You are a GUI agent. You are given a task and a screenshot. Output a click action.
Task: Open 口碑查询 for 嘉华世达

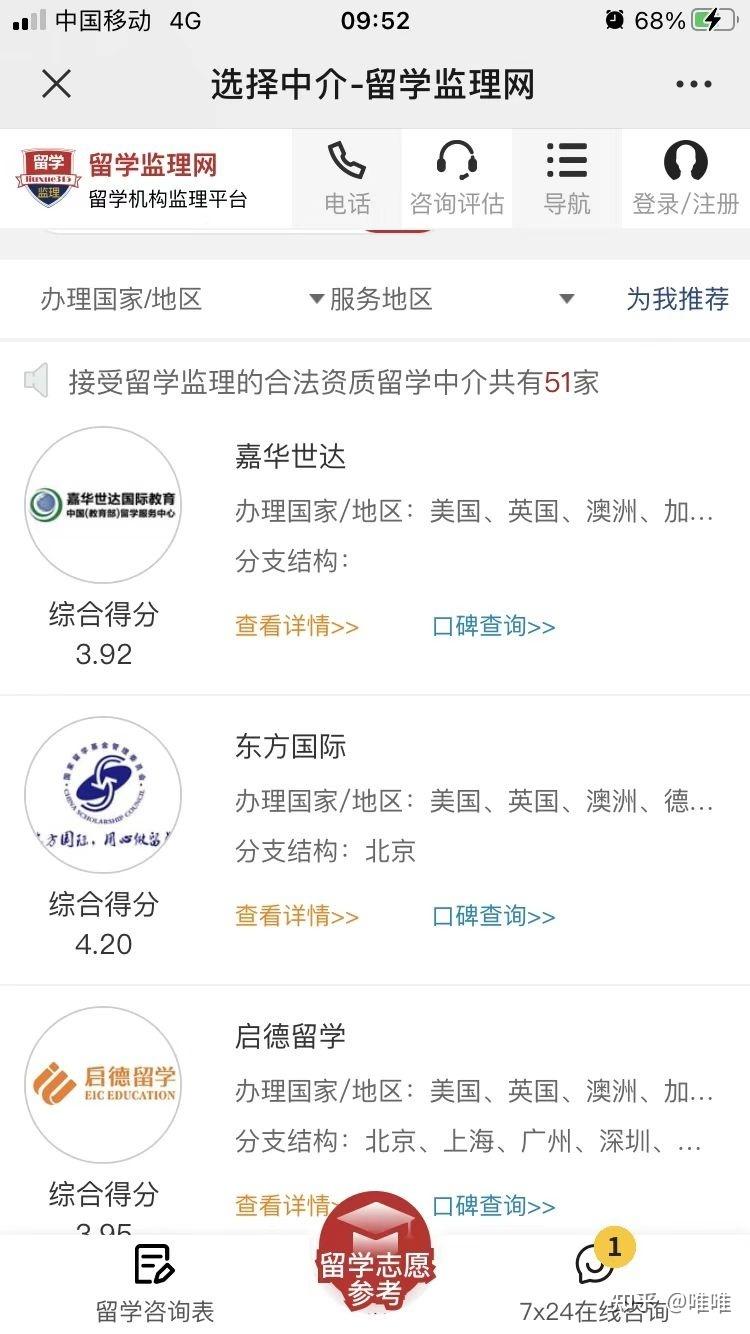[x=493, y=627]
